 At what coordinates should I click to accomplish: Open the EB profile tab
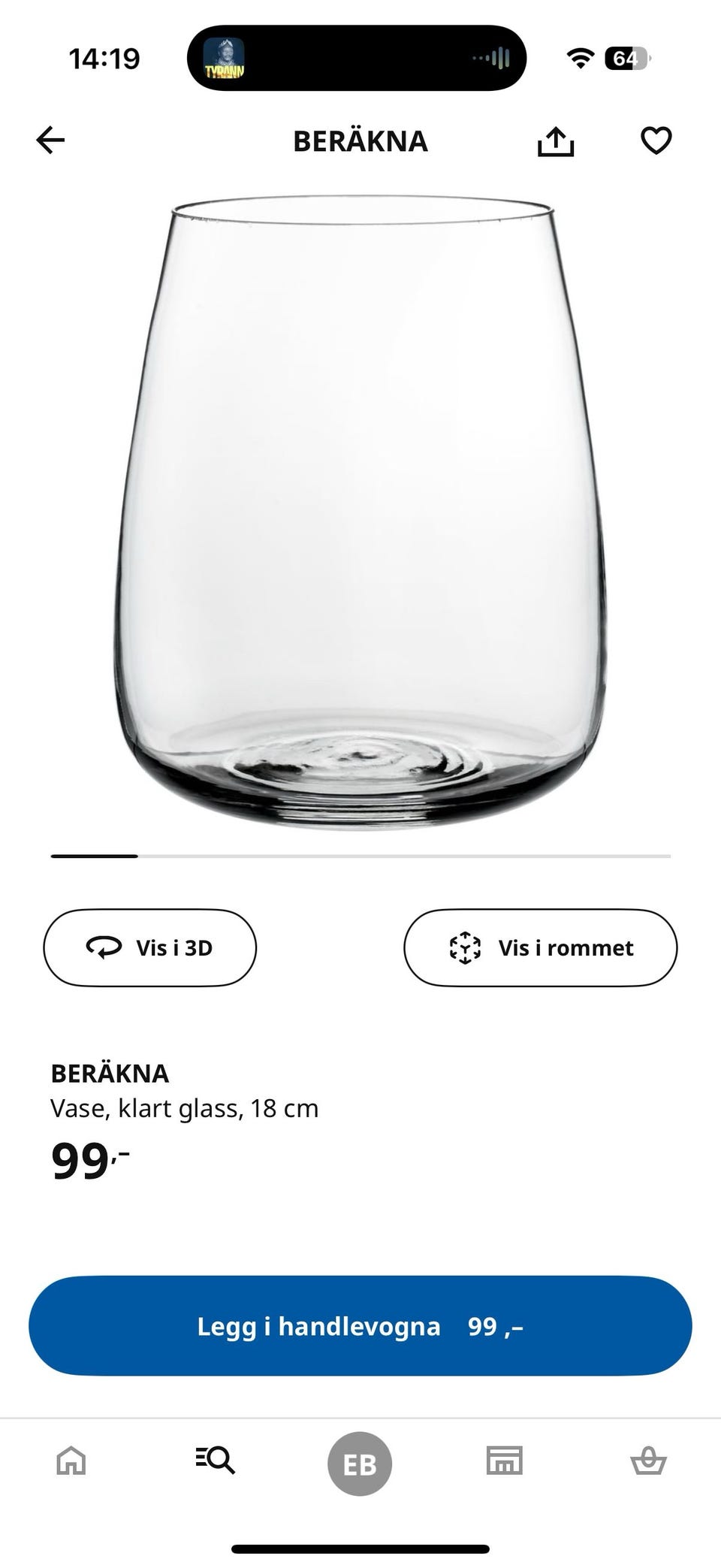coord(360,1464)
